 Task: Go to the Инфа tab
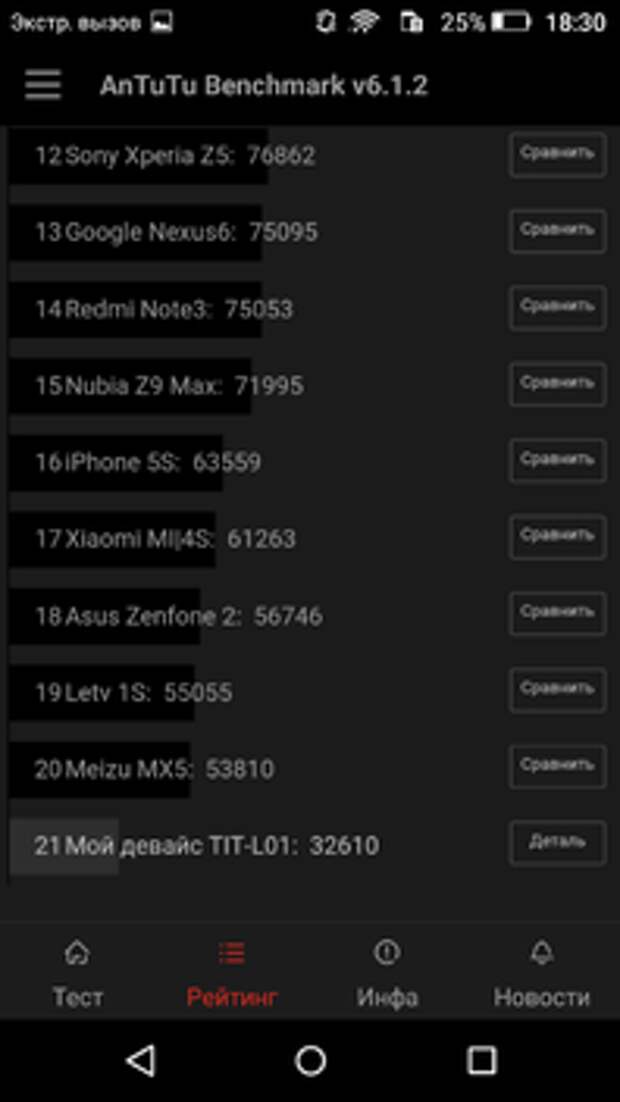coord(387,973)
